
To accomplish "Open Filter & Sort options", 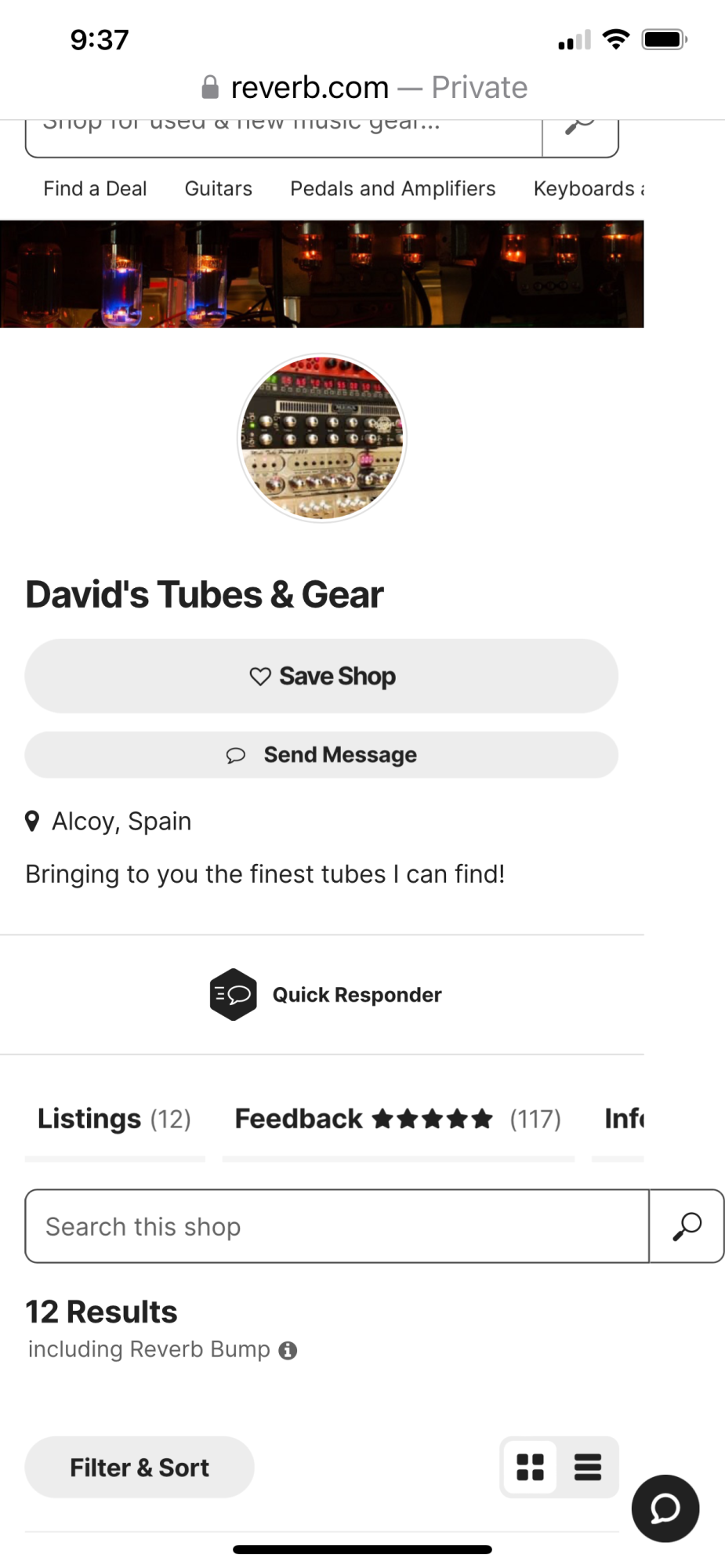I will [140, 1468].
